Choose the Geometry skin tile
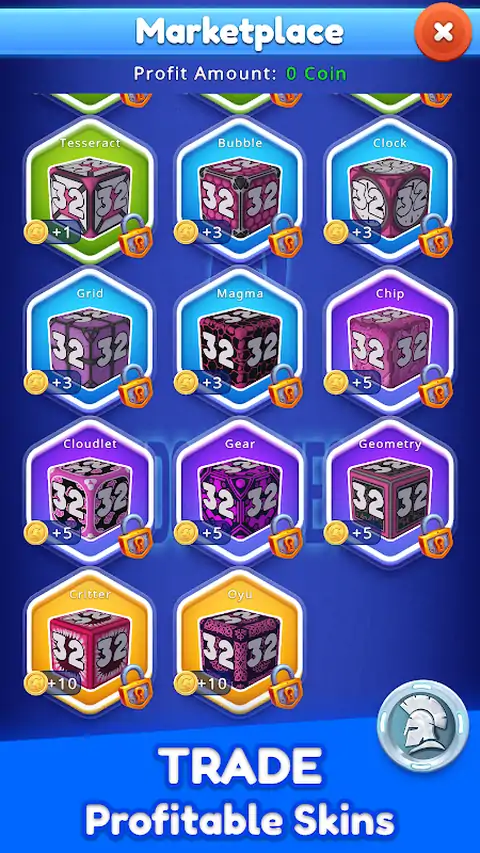This screenshot has height=853, width=480. point(390,491)
